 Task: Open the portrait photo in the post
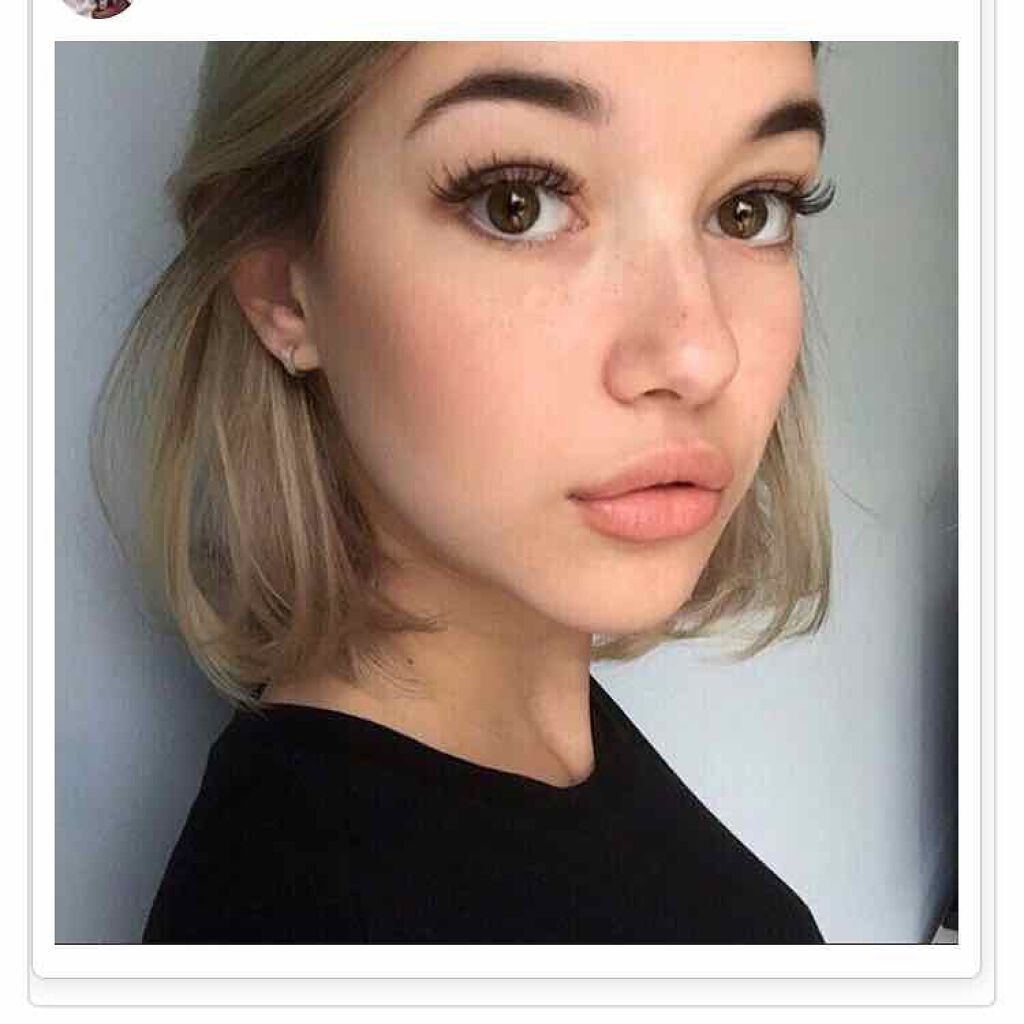pos(506,492)
